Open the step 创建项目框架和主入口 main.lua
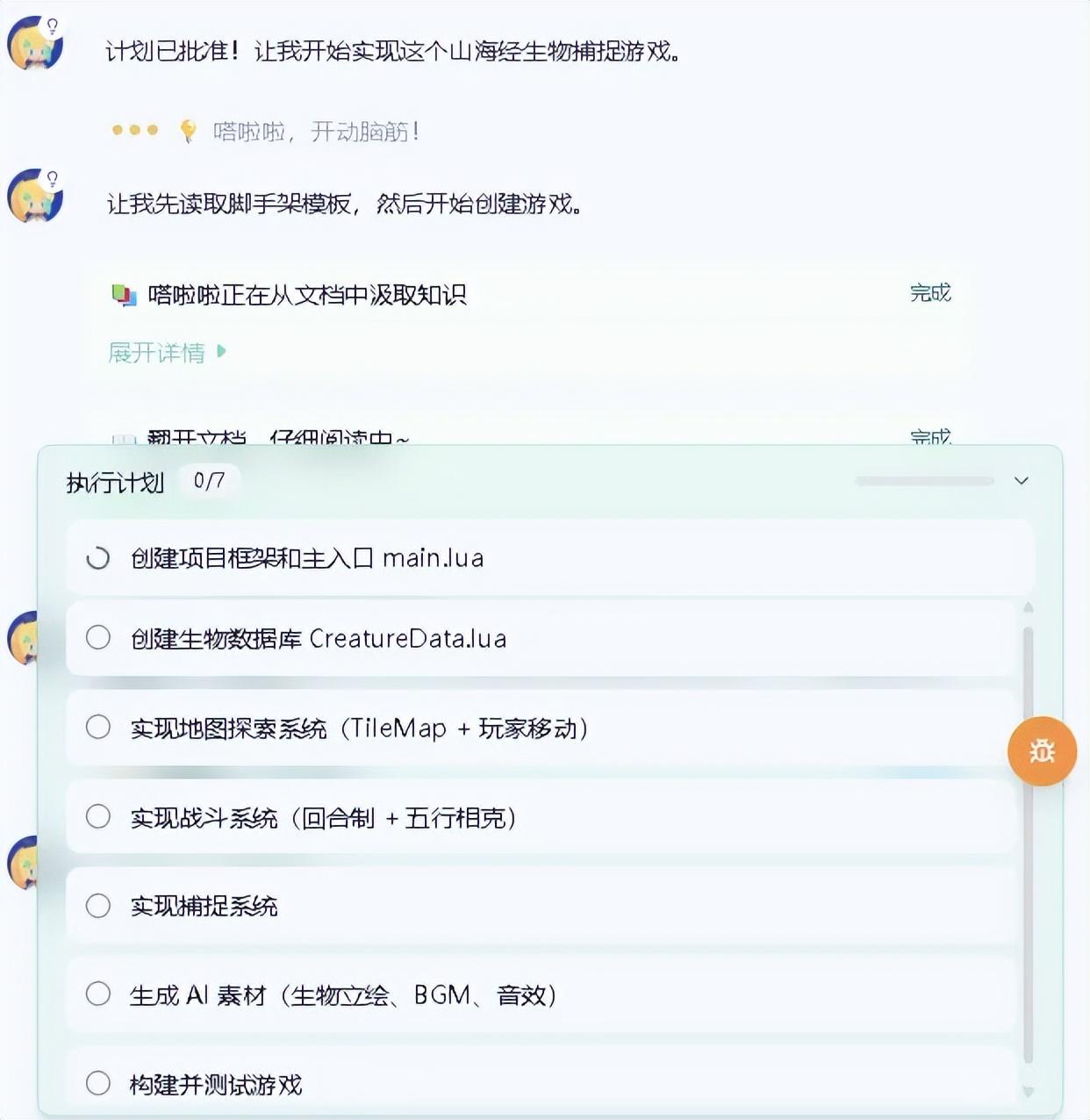The width and height of the screenshot is (1090, 1120). 550,557
